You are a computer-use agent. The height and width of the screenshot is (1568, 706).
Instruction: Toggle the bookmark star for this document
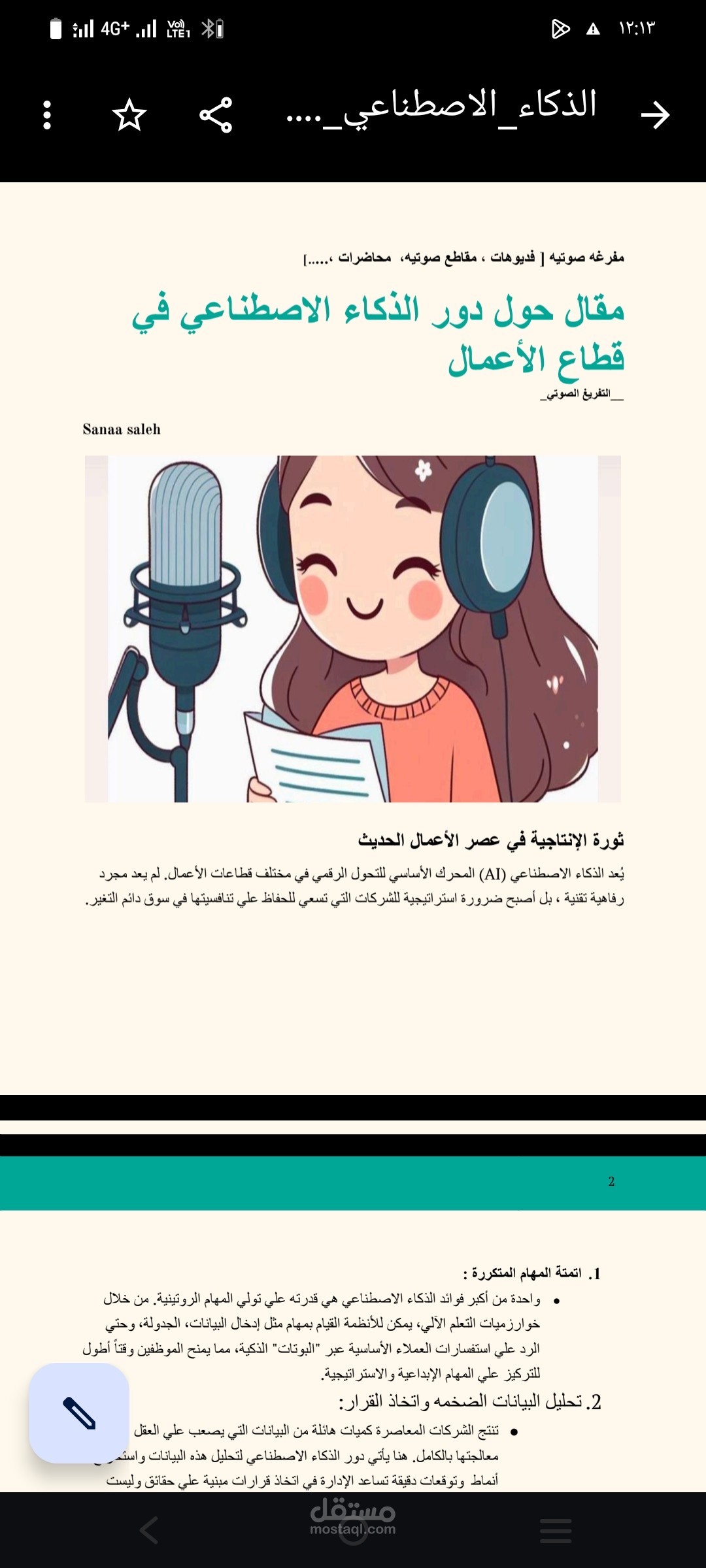(129, 112)
